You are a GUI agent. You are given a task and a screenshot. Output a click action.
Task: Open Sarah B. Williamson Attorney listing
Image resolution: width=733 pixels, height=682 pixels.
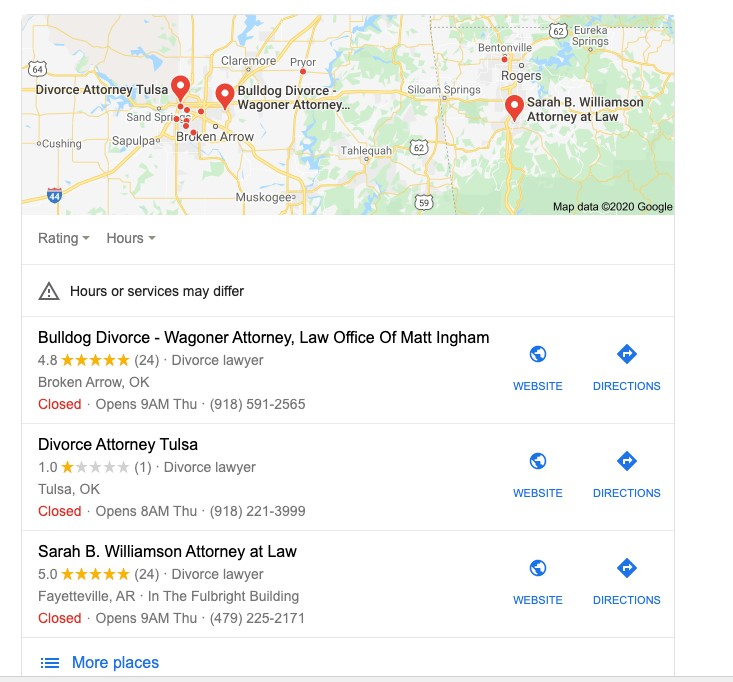(x=167, y=552)
